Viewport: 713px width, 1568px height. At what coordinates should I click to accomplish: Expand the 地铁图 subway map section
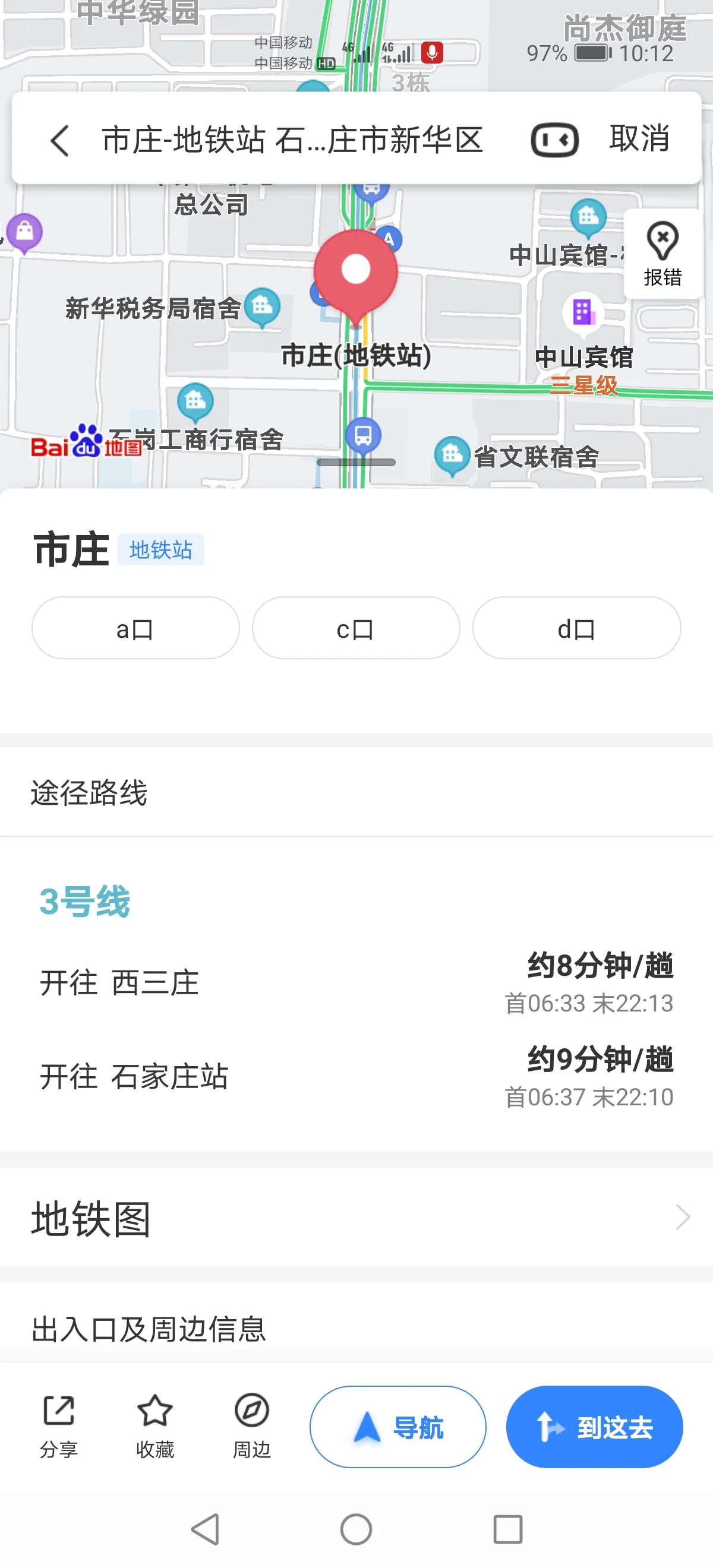356,1218
